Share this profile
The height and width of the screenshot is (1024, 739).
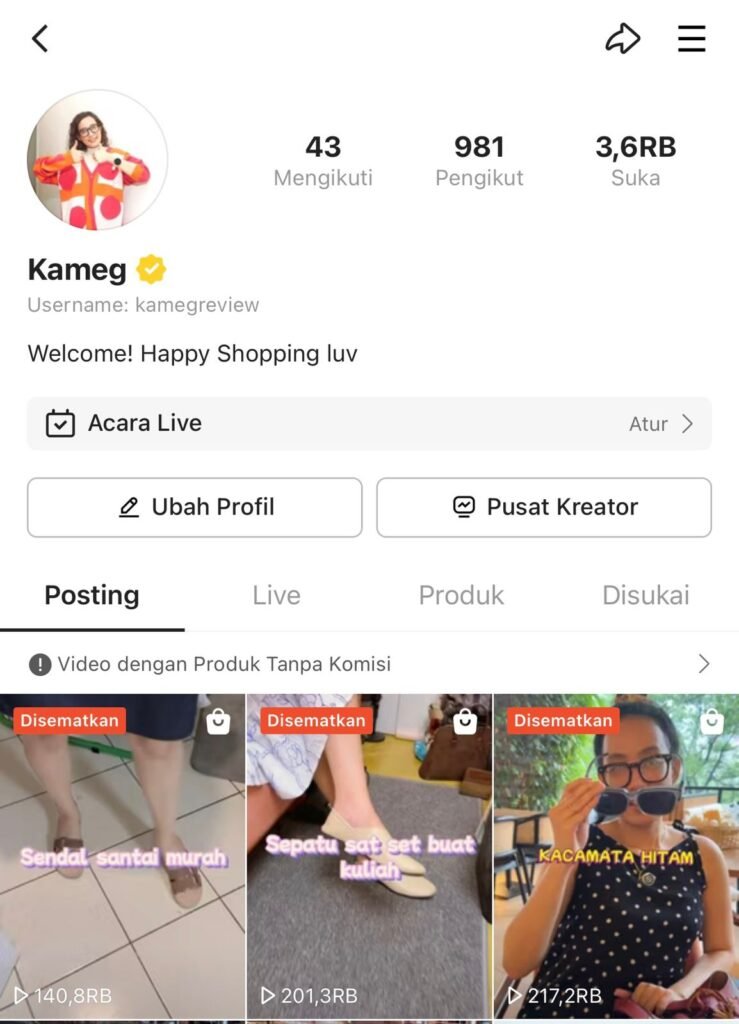click(622, 39)
